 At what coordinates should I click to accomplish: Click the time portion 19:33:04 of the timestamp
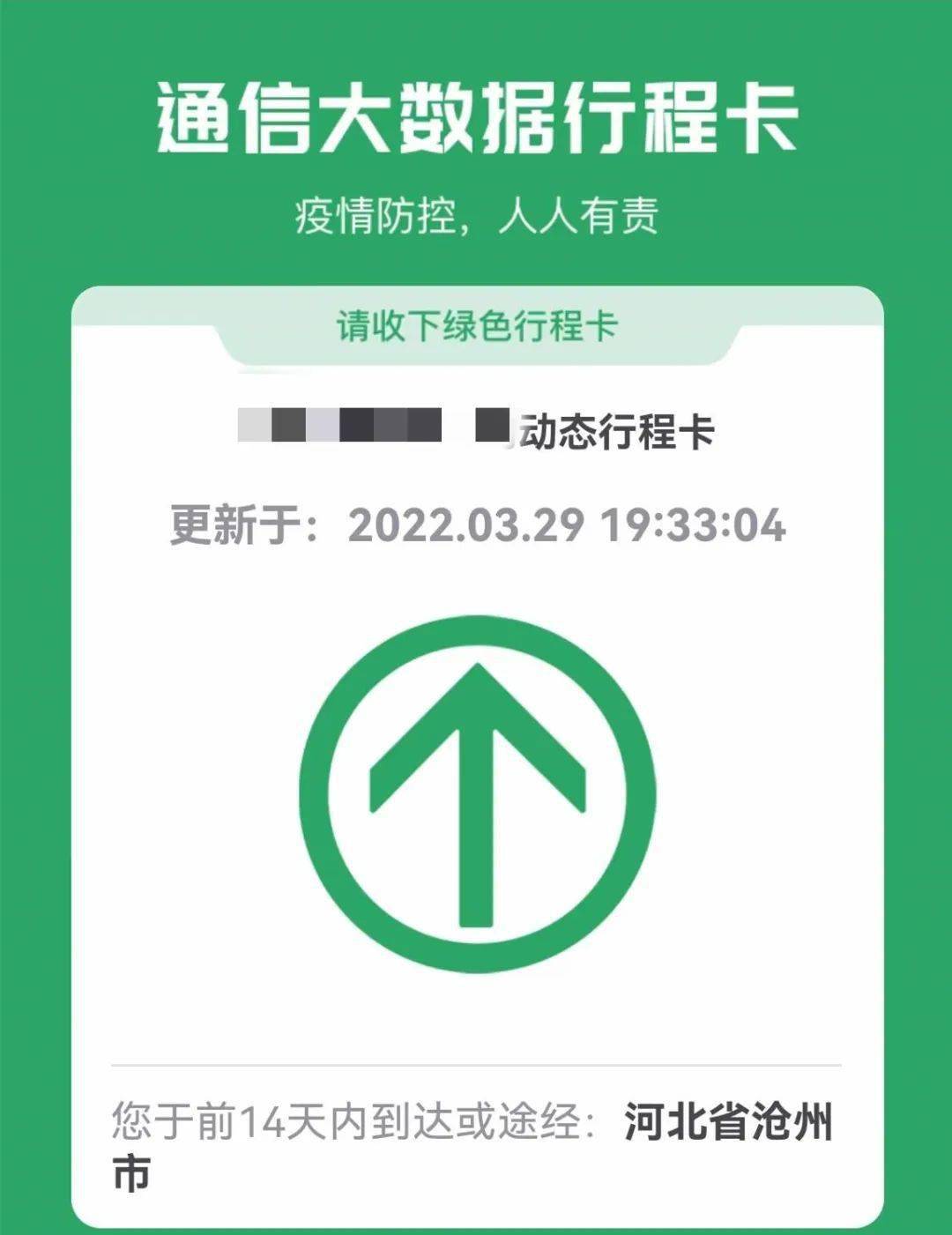click(696, 525)
